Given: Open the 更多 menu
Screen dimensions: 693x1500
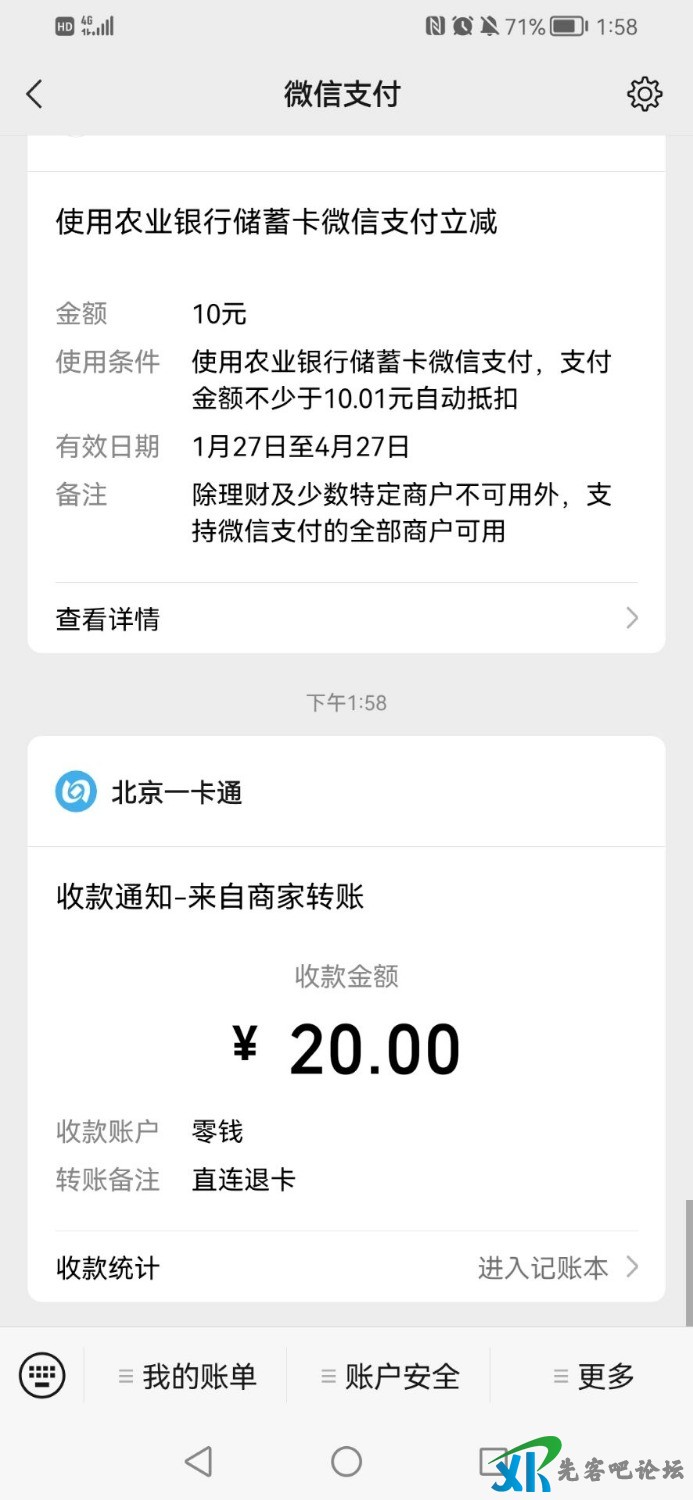Looking at the screenshot, I should pos(594,1376).
